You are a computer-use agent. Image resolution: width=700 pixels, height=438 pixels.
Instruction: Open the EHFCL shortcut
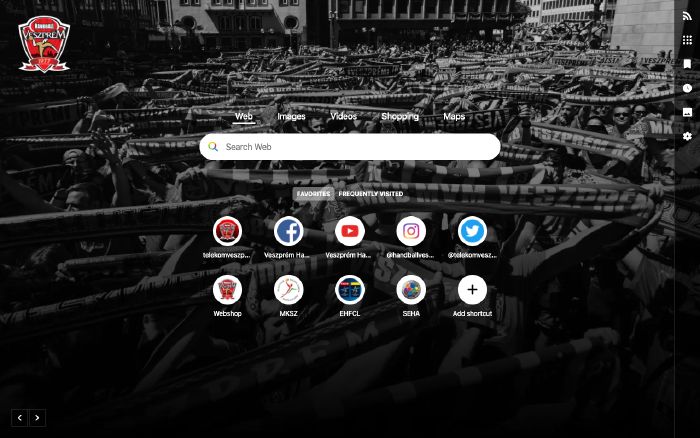(x=350, y=291)
